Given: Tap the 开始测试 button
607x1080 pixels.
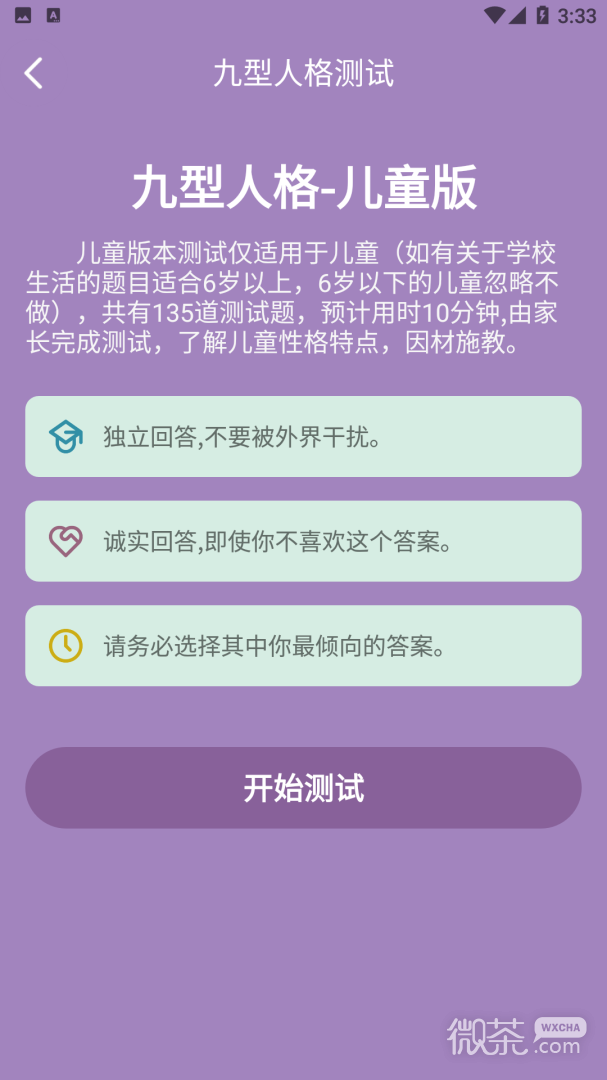Looking at the screenshot, I should point(303,787).
